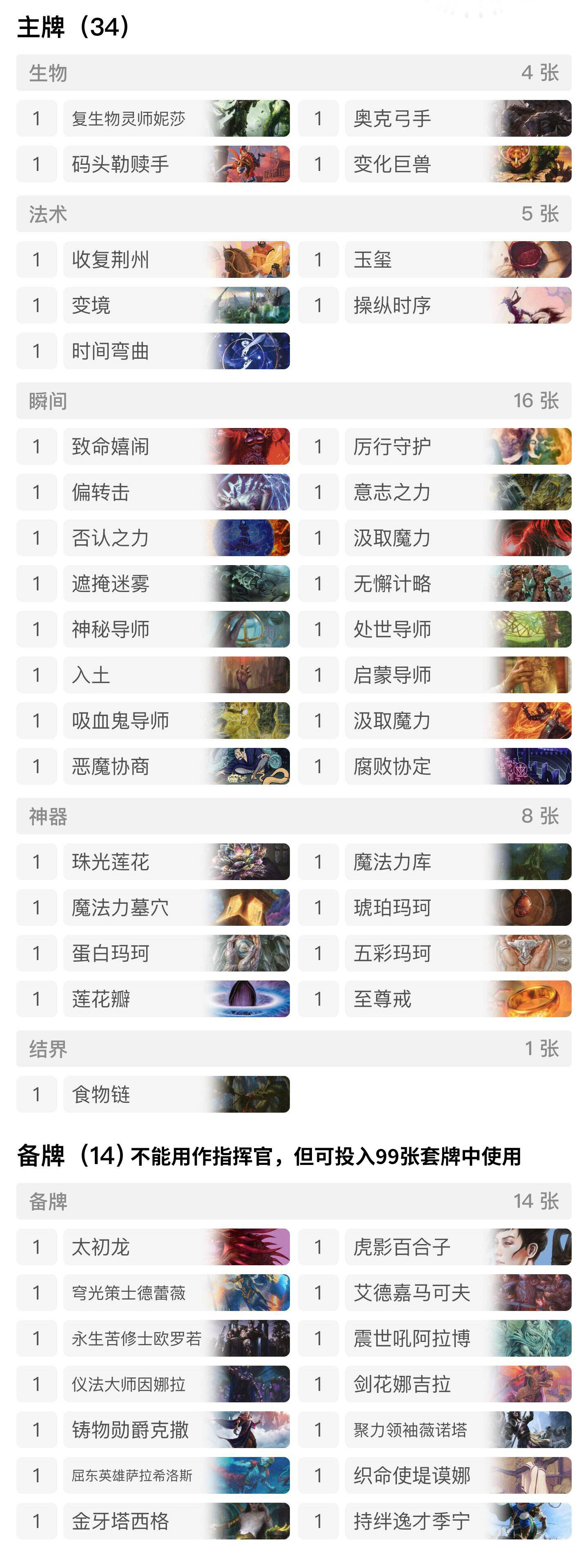View the 吸血鬼导师 card details
The width and height of the screenshot is (588, 1568).
coord(176,721)
